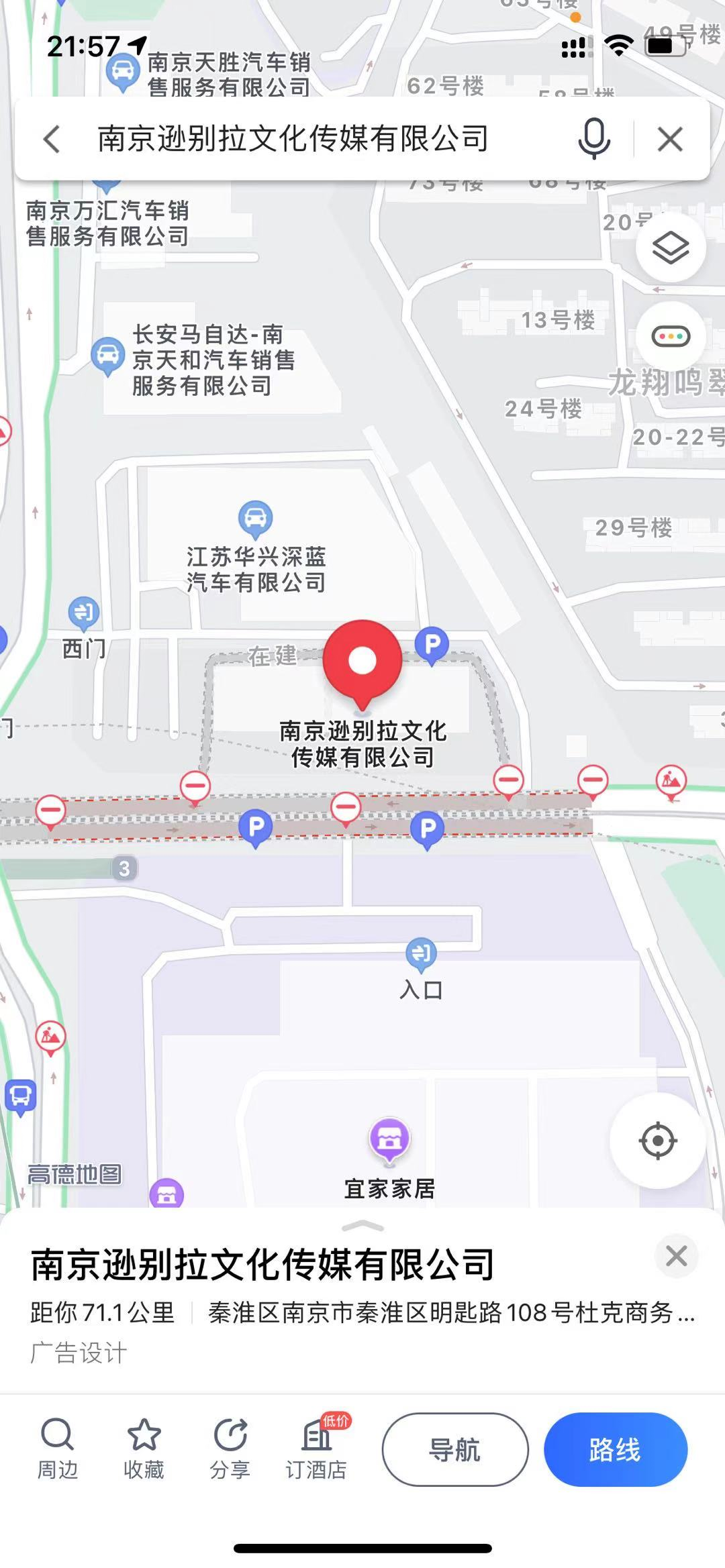Open the map layers selector

click(x=670, y=248)
